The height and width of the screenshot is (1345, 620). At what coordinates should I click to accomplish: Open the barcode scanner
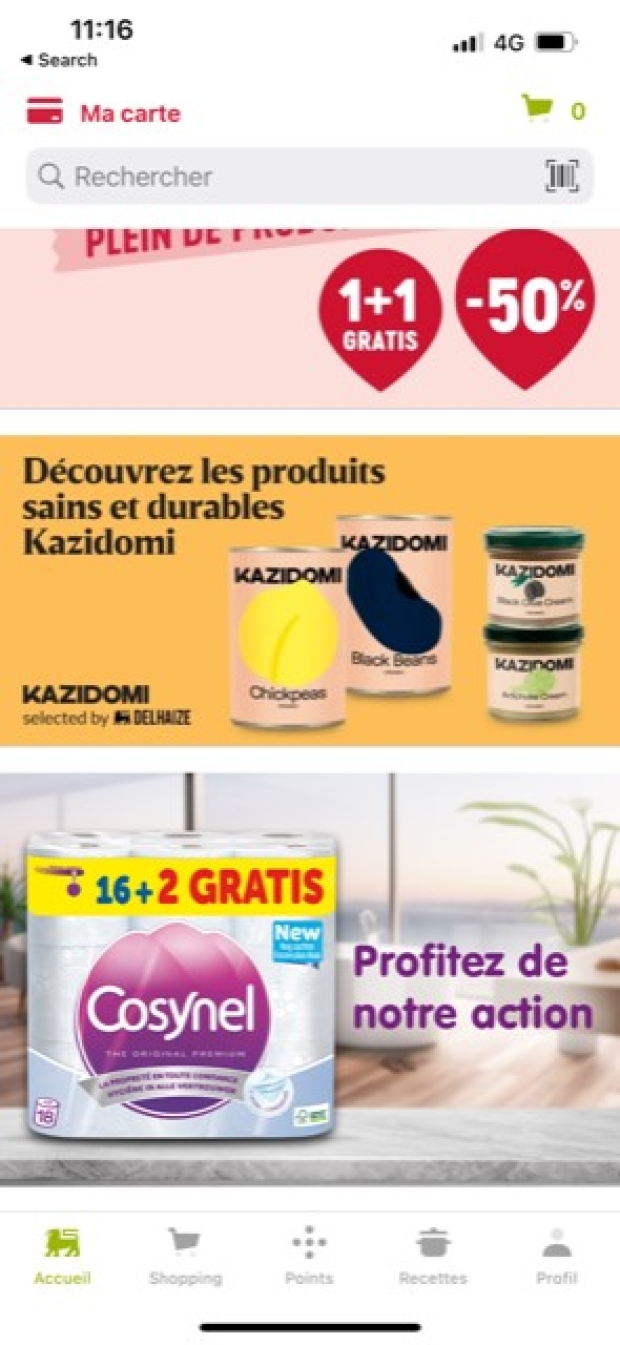(x=562, y=177)
